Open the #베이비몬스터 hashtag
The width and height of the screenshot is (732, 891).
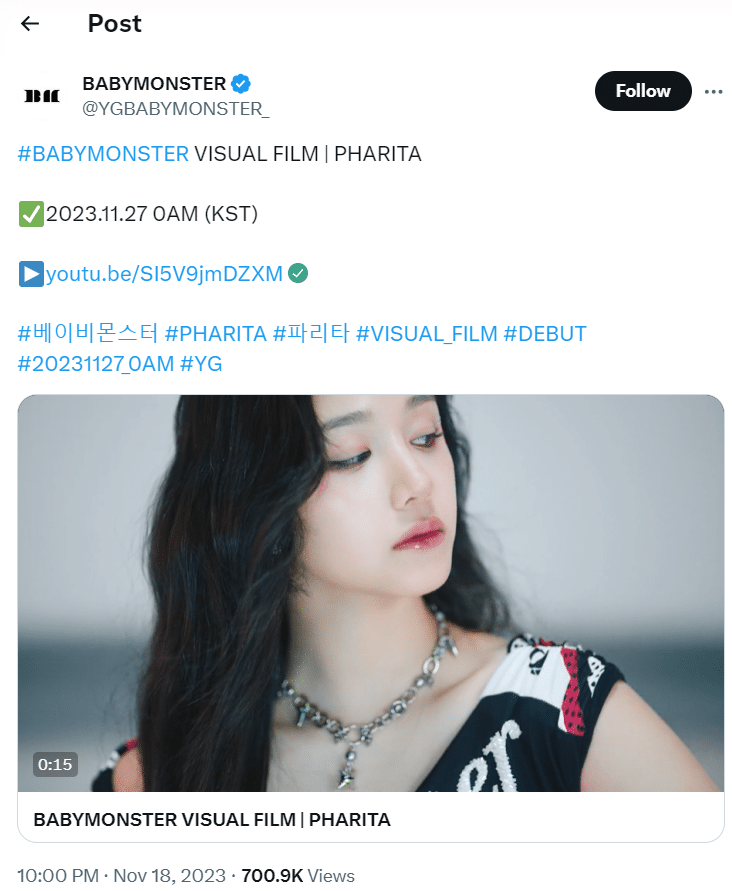88,333
